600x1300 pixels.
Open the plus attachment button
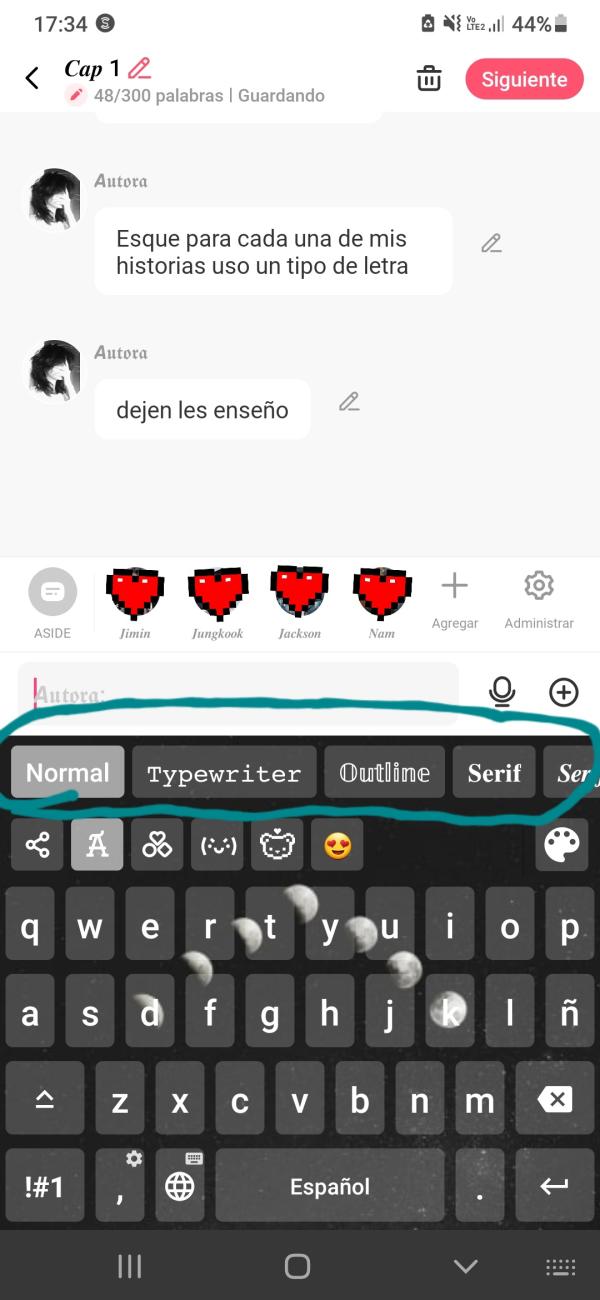pyautogui.click(x=564, y=692)
